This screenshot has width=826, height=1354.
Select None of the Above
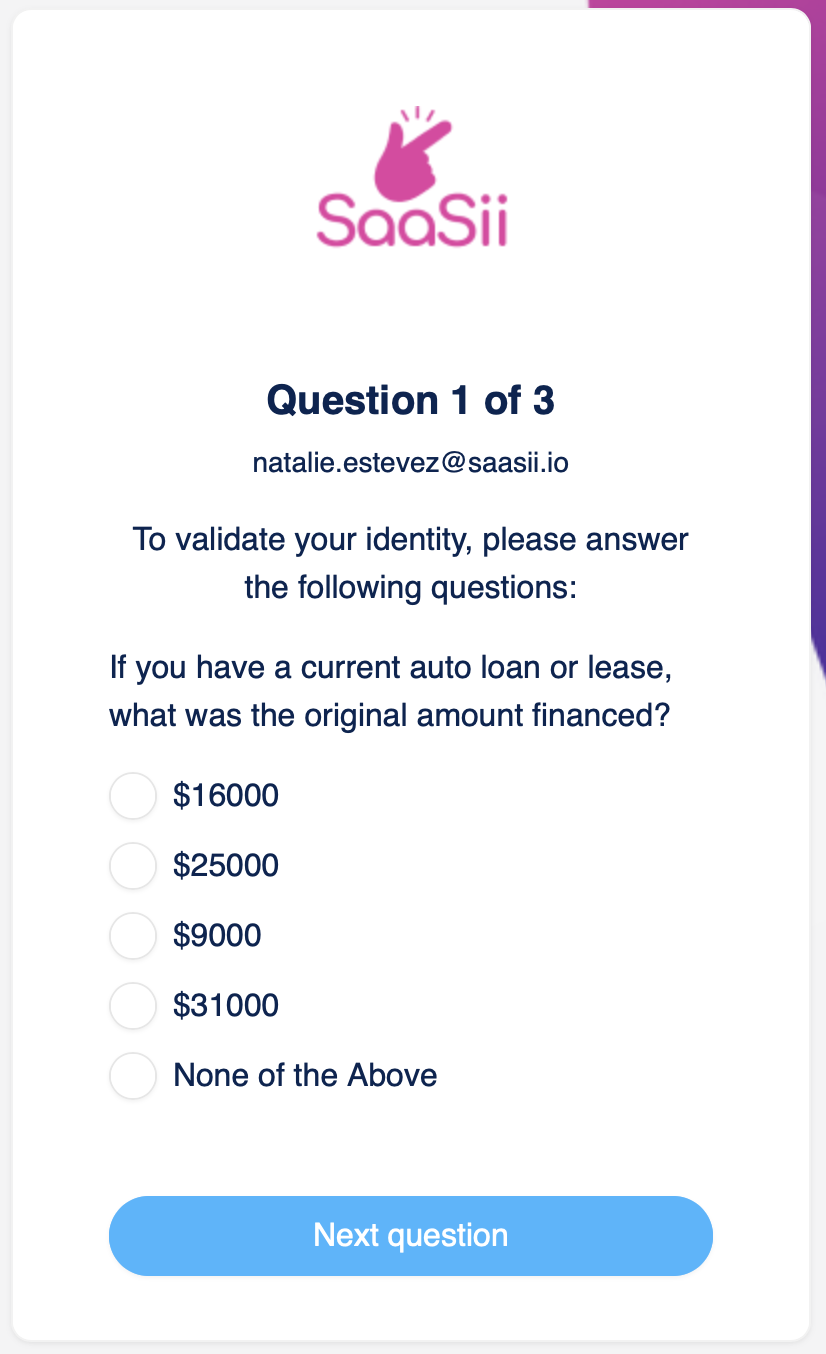pos(133,1076)
